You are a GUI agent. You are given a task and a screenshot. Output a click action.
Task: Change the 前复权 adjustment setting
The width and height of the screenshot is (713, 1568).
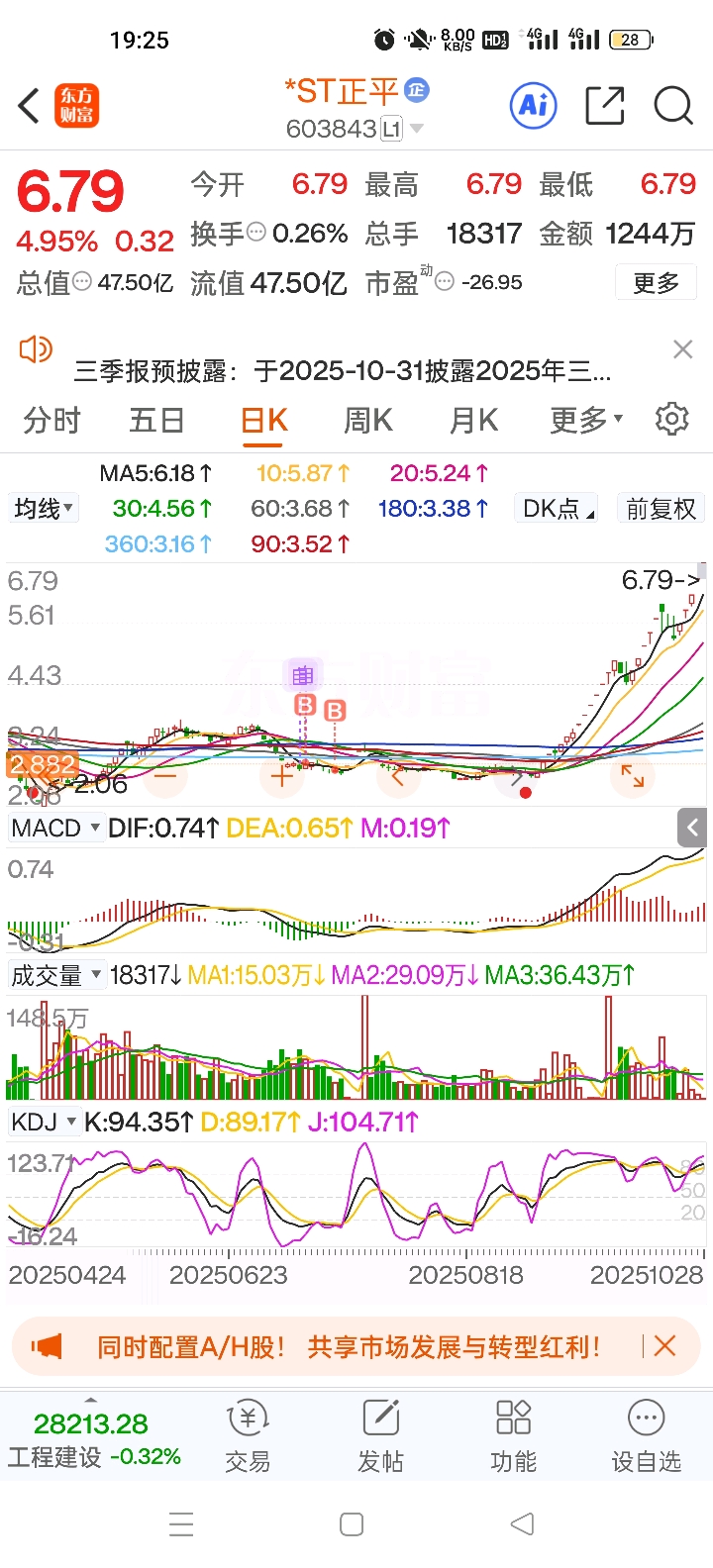[x=661, y=509]
